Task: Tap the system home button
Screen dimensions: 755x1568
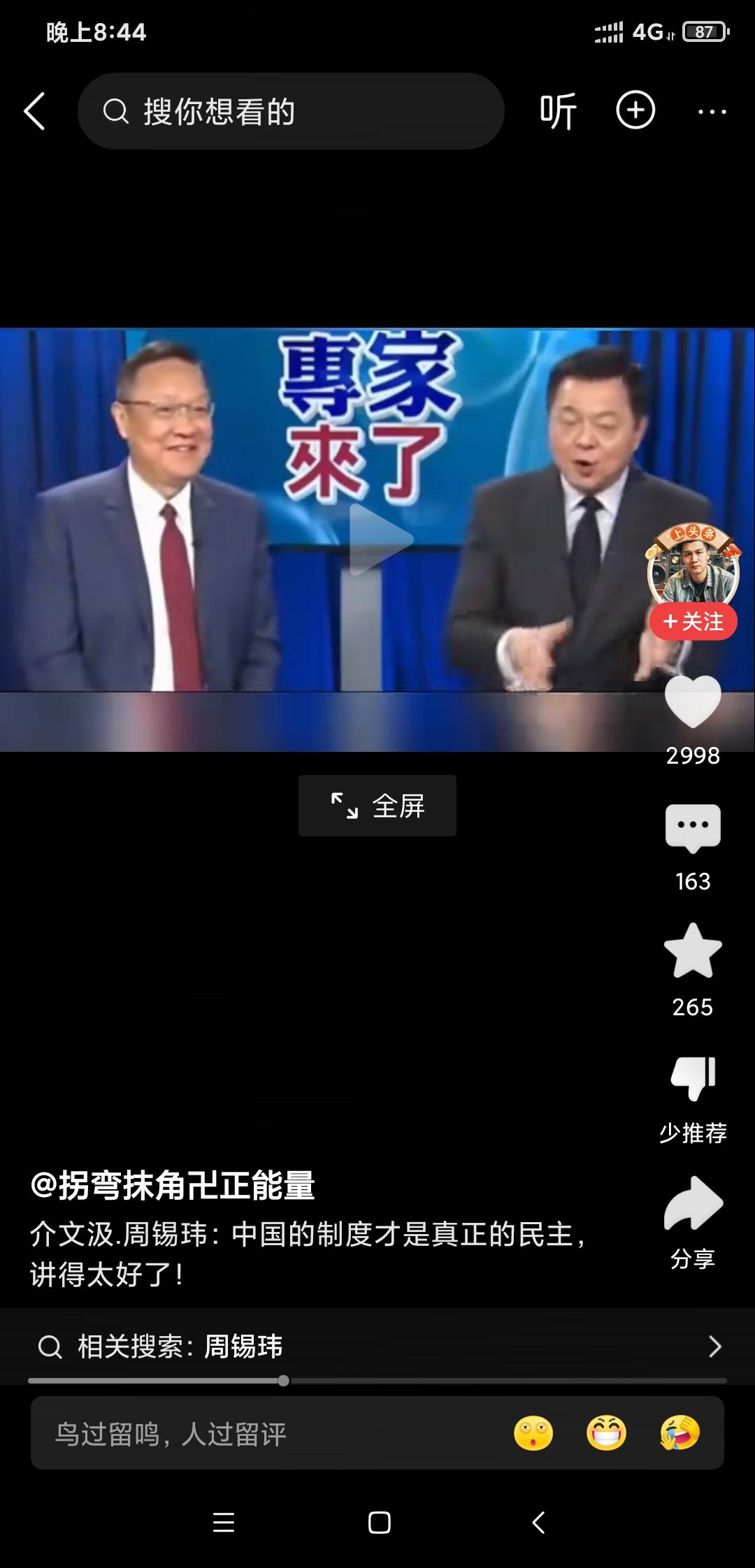Action: click(x=379, y=1523)
